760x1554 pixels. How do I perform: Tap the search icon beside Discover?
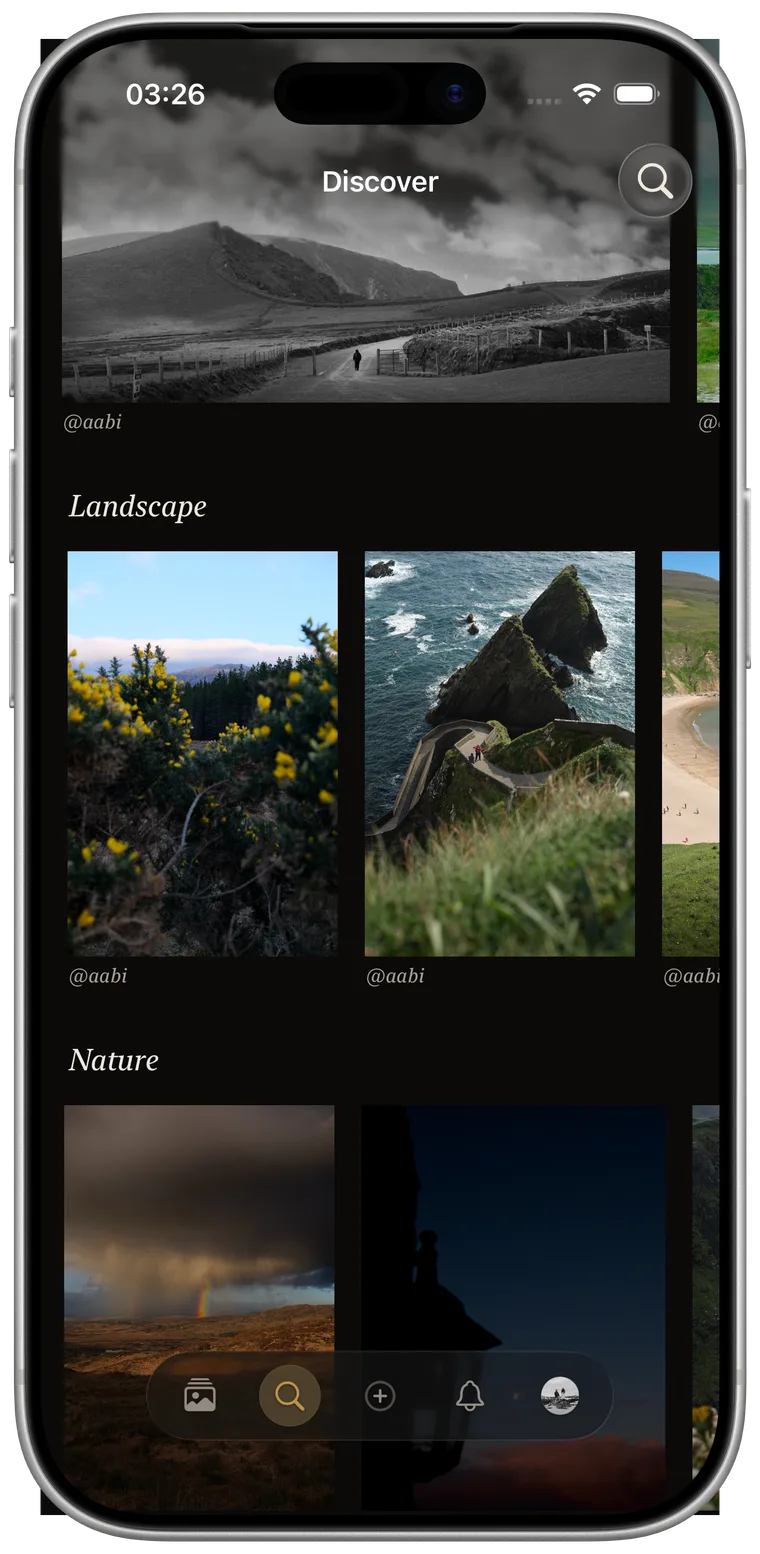pos(655,181)
